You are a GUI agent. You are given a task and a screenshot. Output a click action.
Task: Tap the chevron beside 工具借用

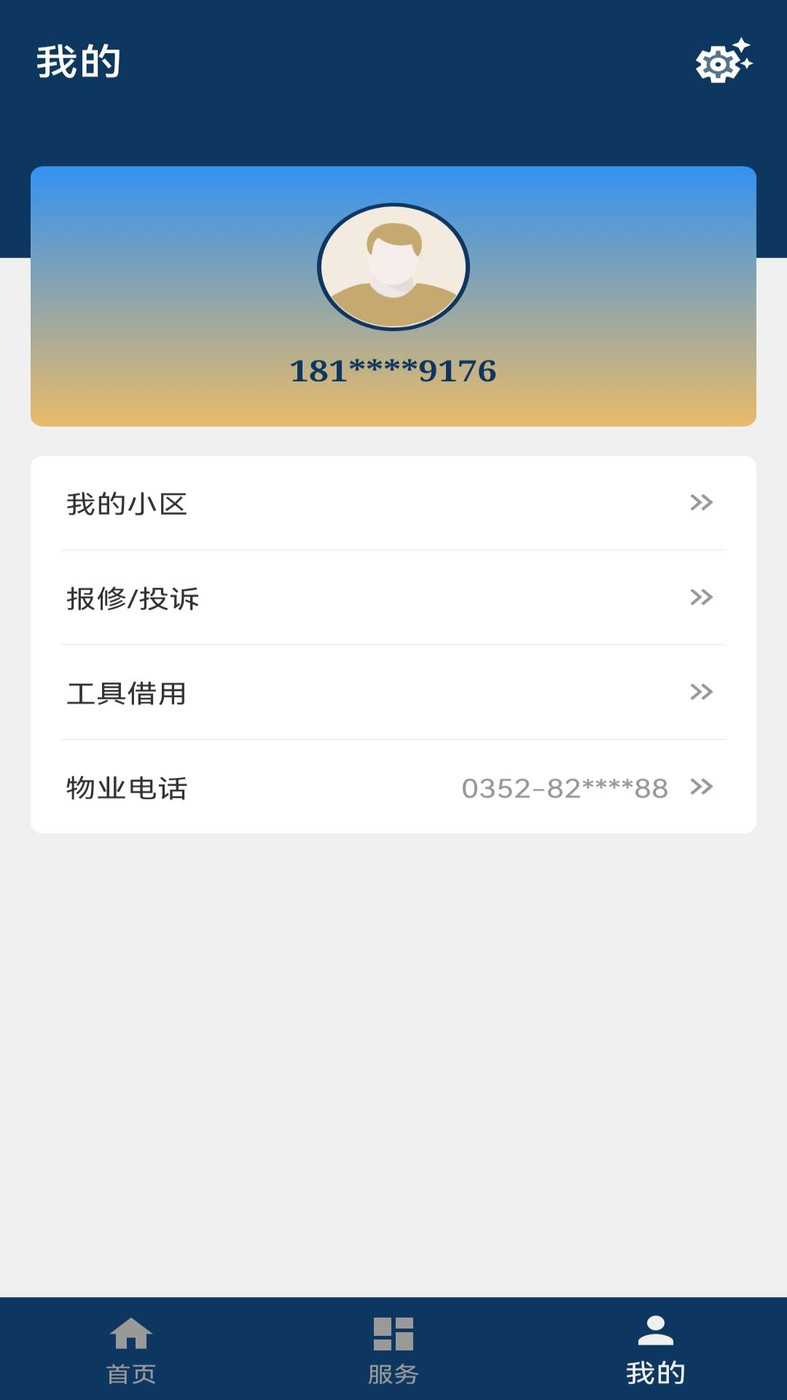click(x=701, y=693)
